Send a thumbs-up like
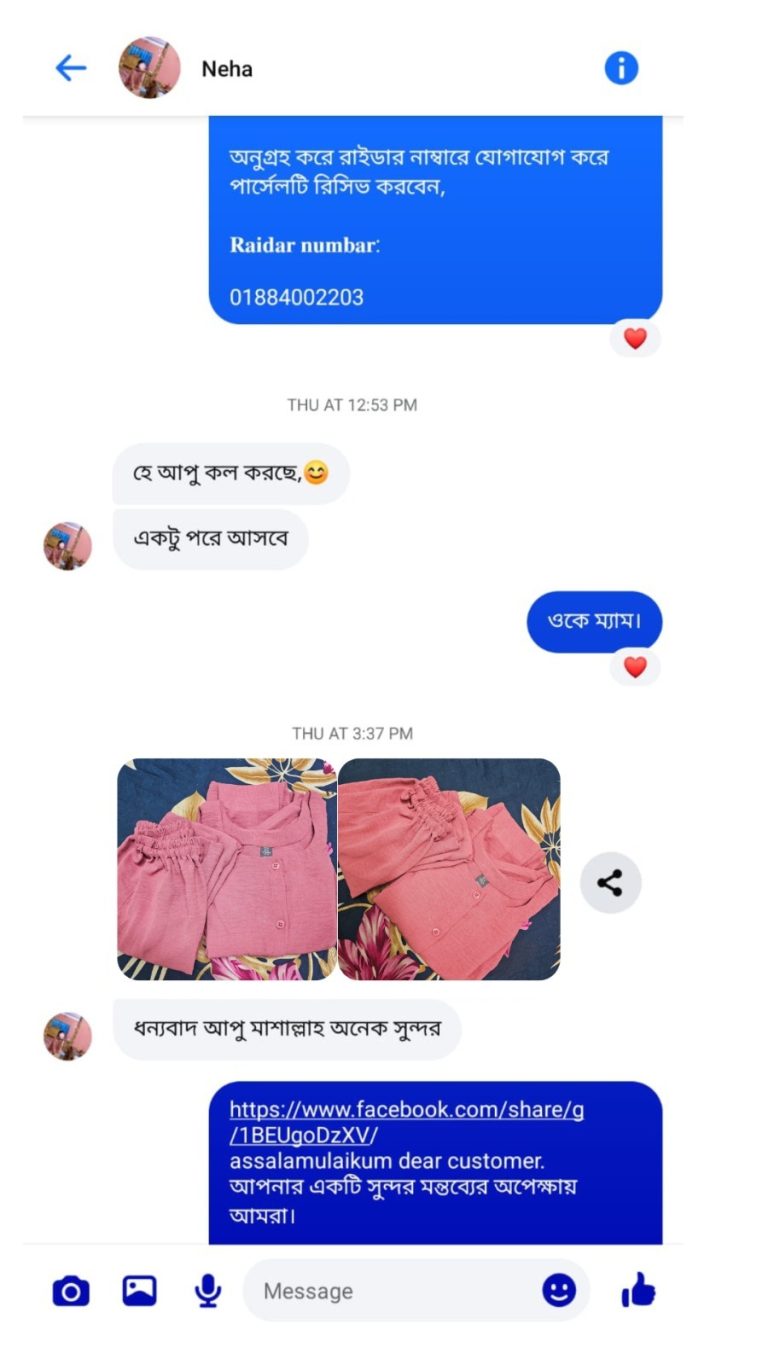 click(638, 1291)
